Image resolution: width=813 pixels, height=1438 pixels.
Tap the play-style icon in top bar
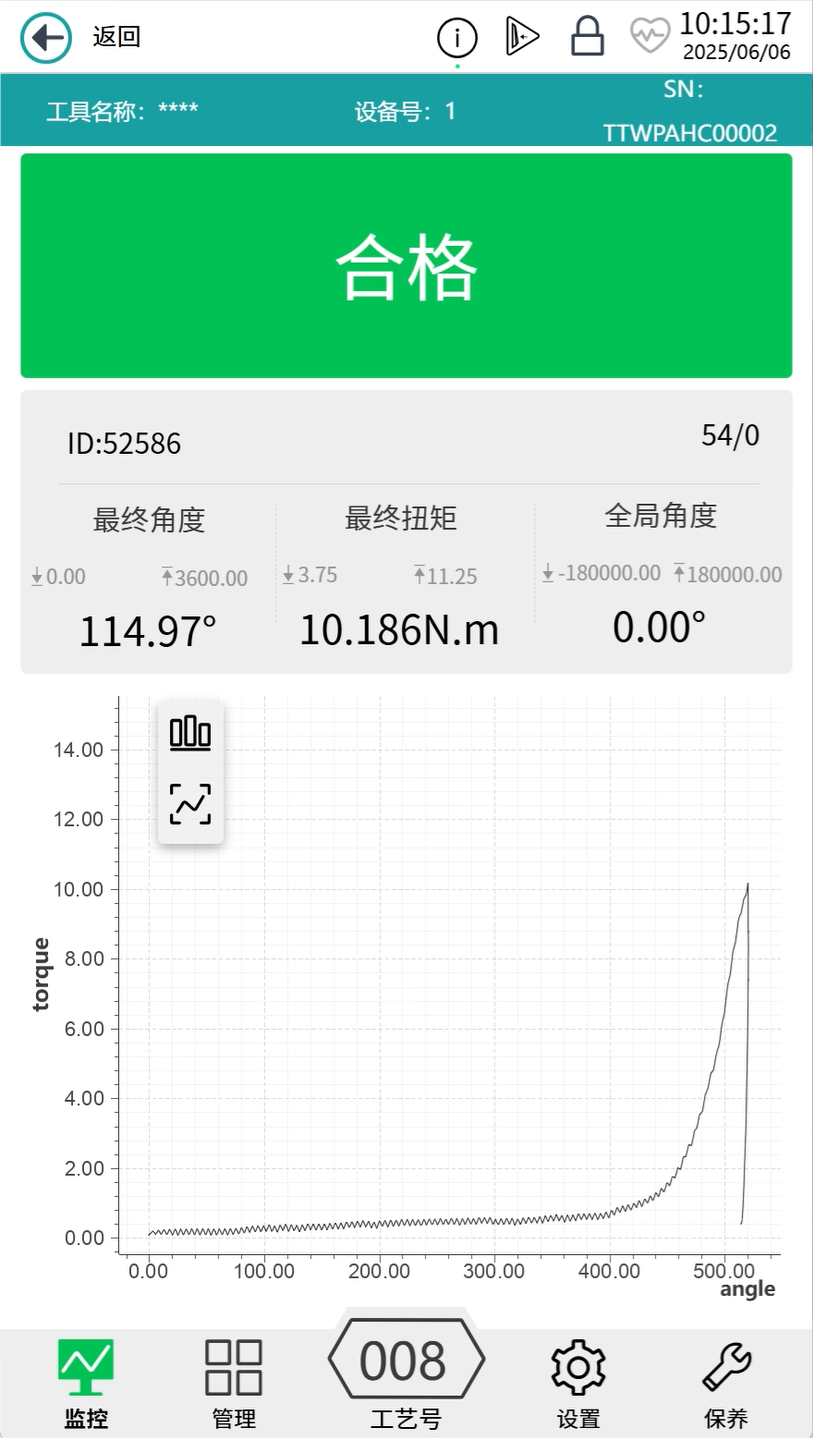522,37
